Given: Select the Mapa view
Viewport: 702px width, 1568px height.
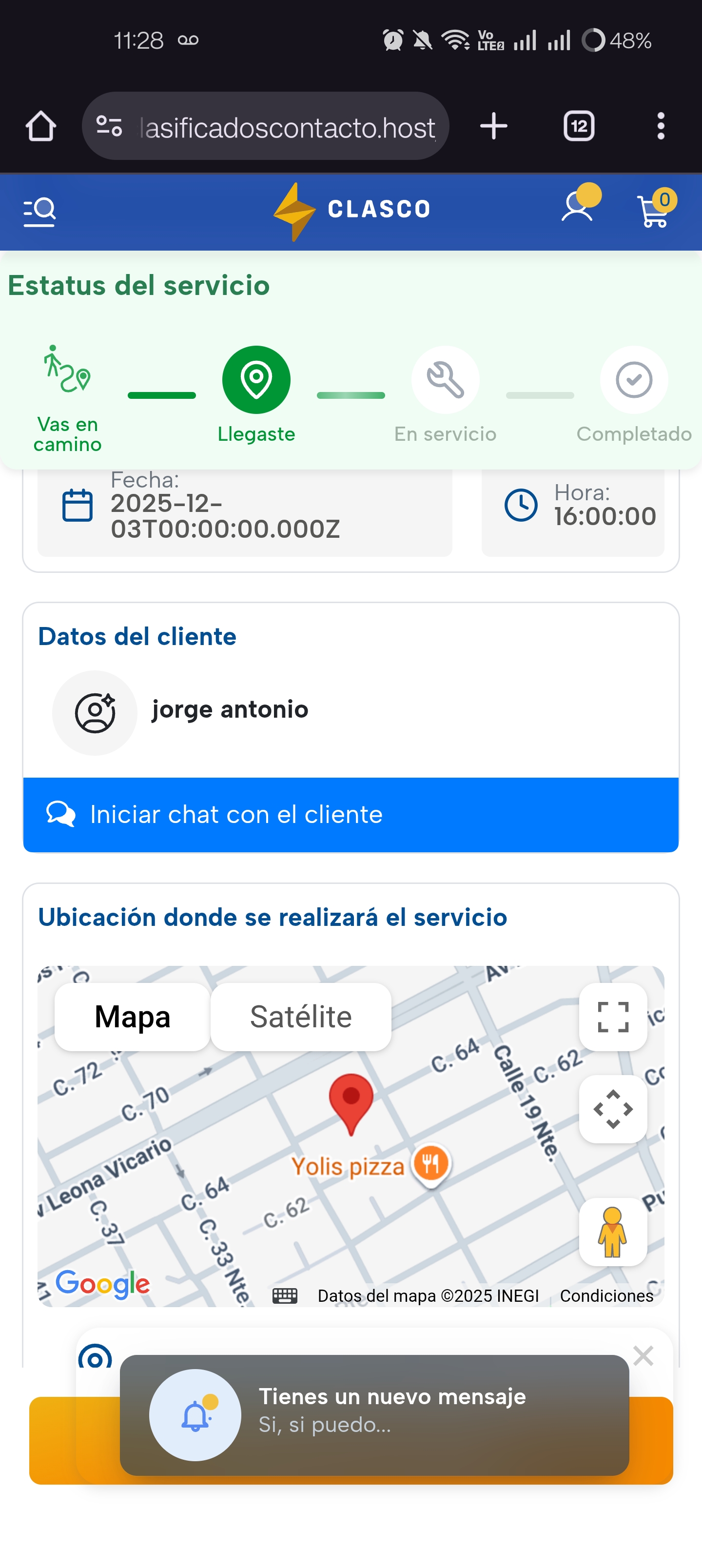Looking at the screenshot, I should pyautogui.click(x=132, y=1017).
